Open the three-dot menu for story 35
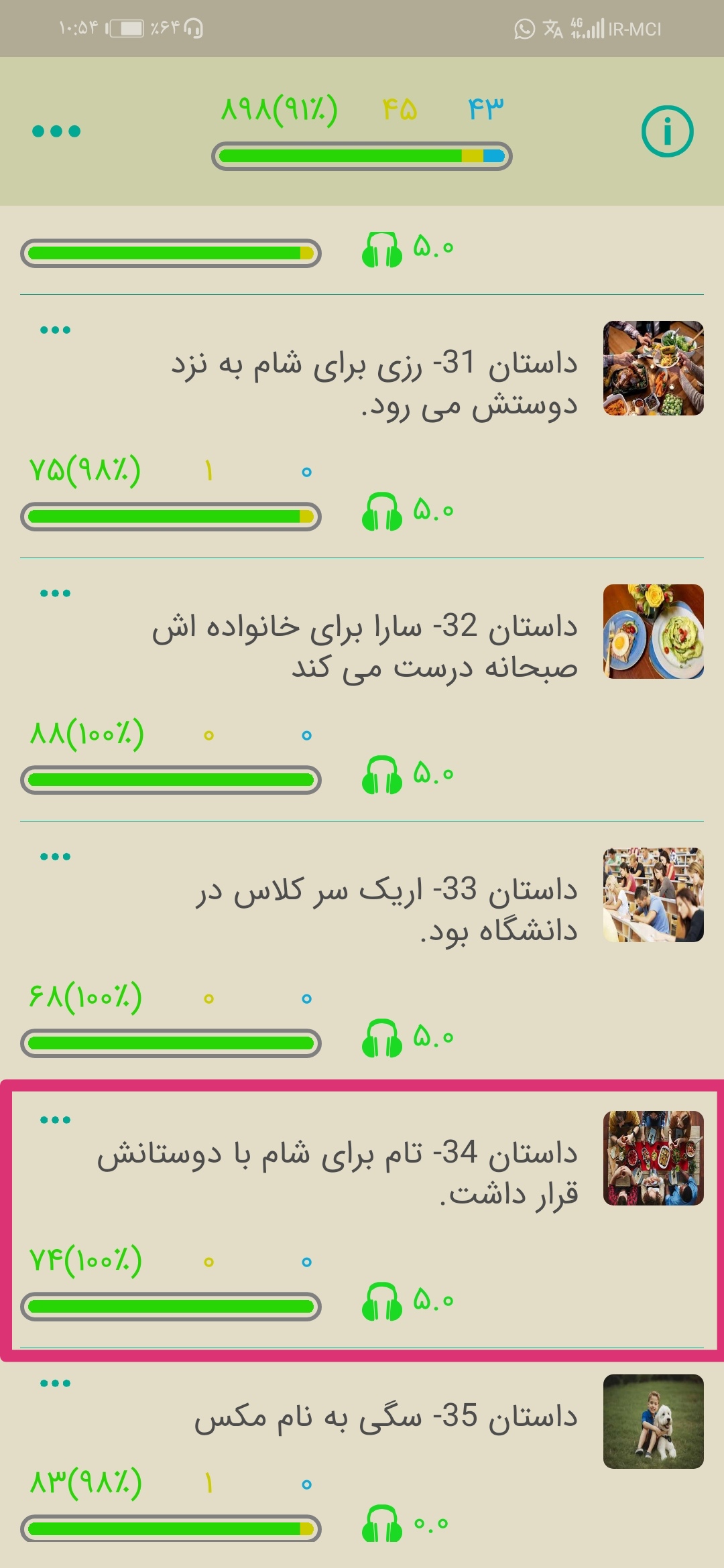This screenshot has height=1568, width=724. coord(55,1383)
